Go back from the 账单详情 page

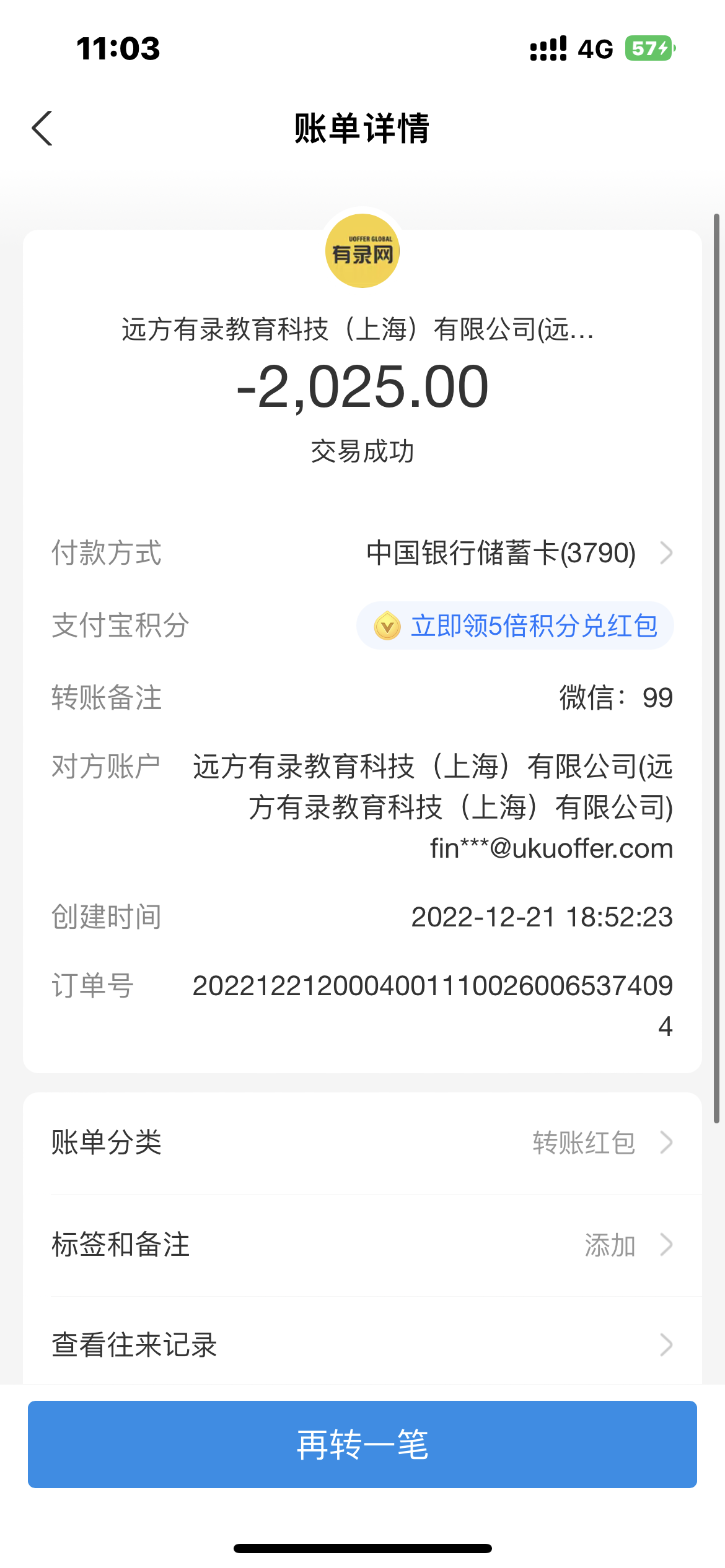[x=42, y=129]
